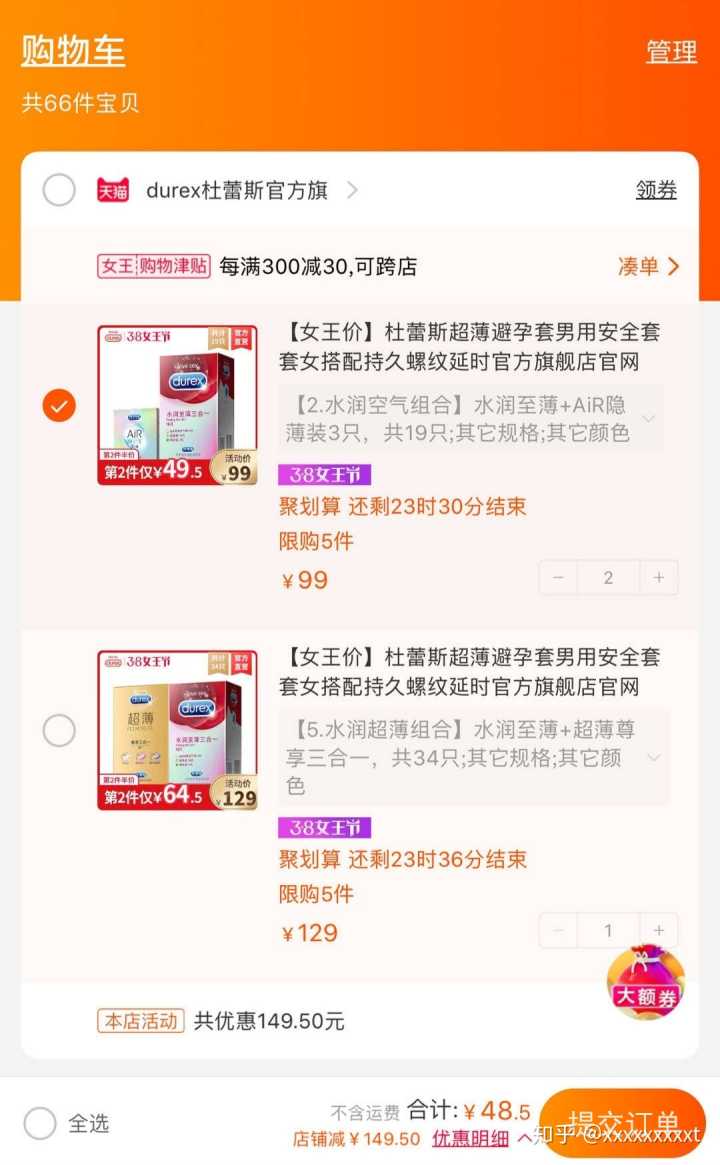Open the durex杜蕾斯官方旗 store page
The width and height of the screenshot is (720, 1165).
[238, 190]
